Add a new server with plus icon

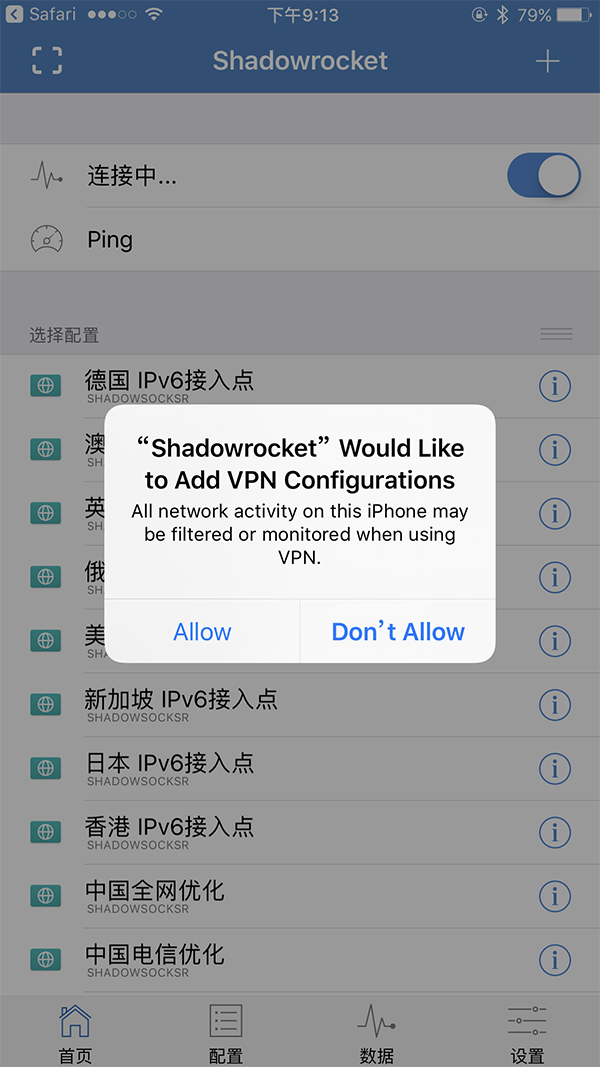pyautogui.click(x=548, y=61)
